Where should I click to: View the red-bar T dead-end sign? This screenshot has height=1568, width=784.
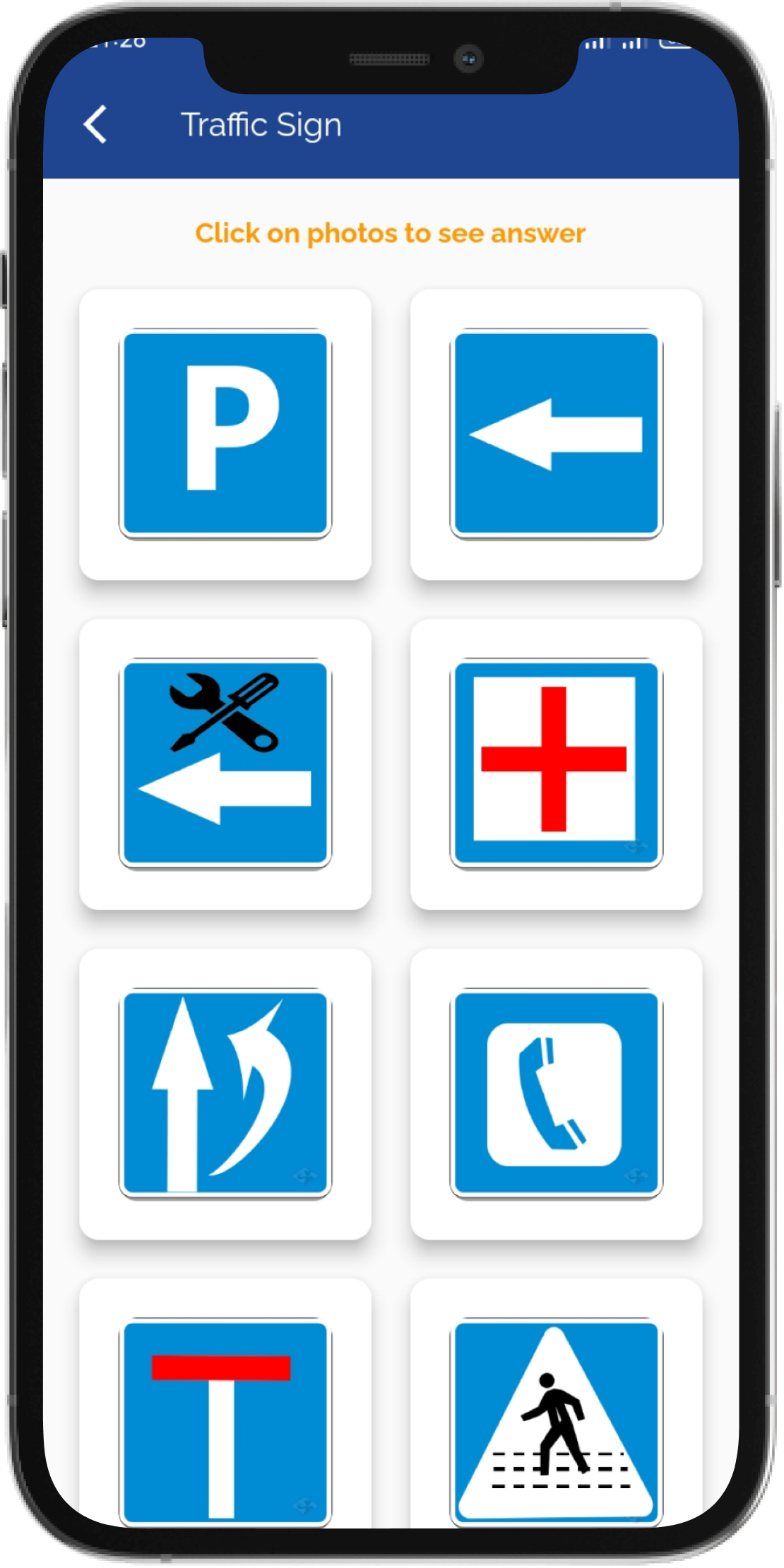click(x=225, y=1404)
